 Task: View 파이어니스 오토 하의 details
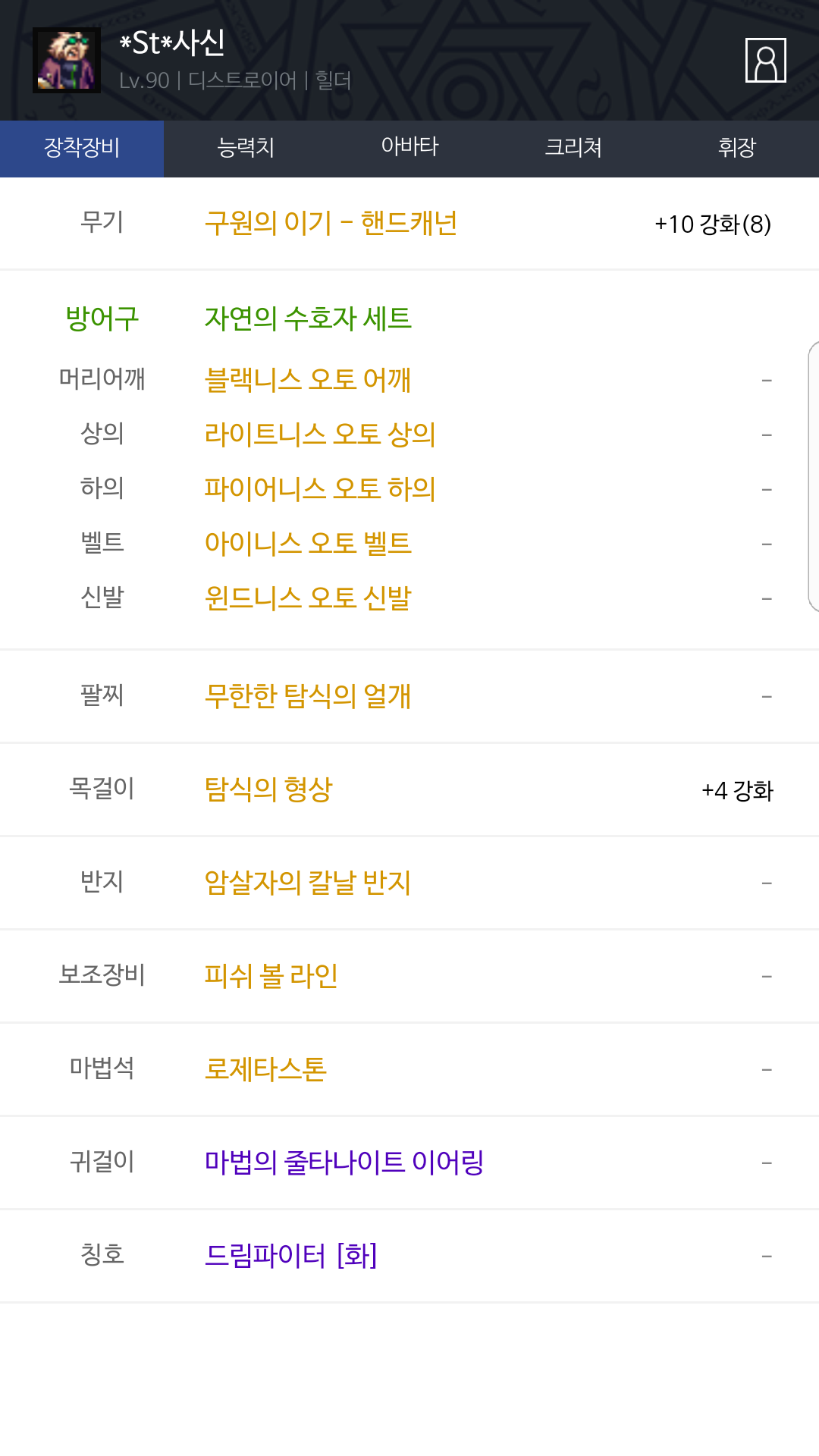tap(320, 488)
